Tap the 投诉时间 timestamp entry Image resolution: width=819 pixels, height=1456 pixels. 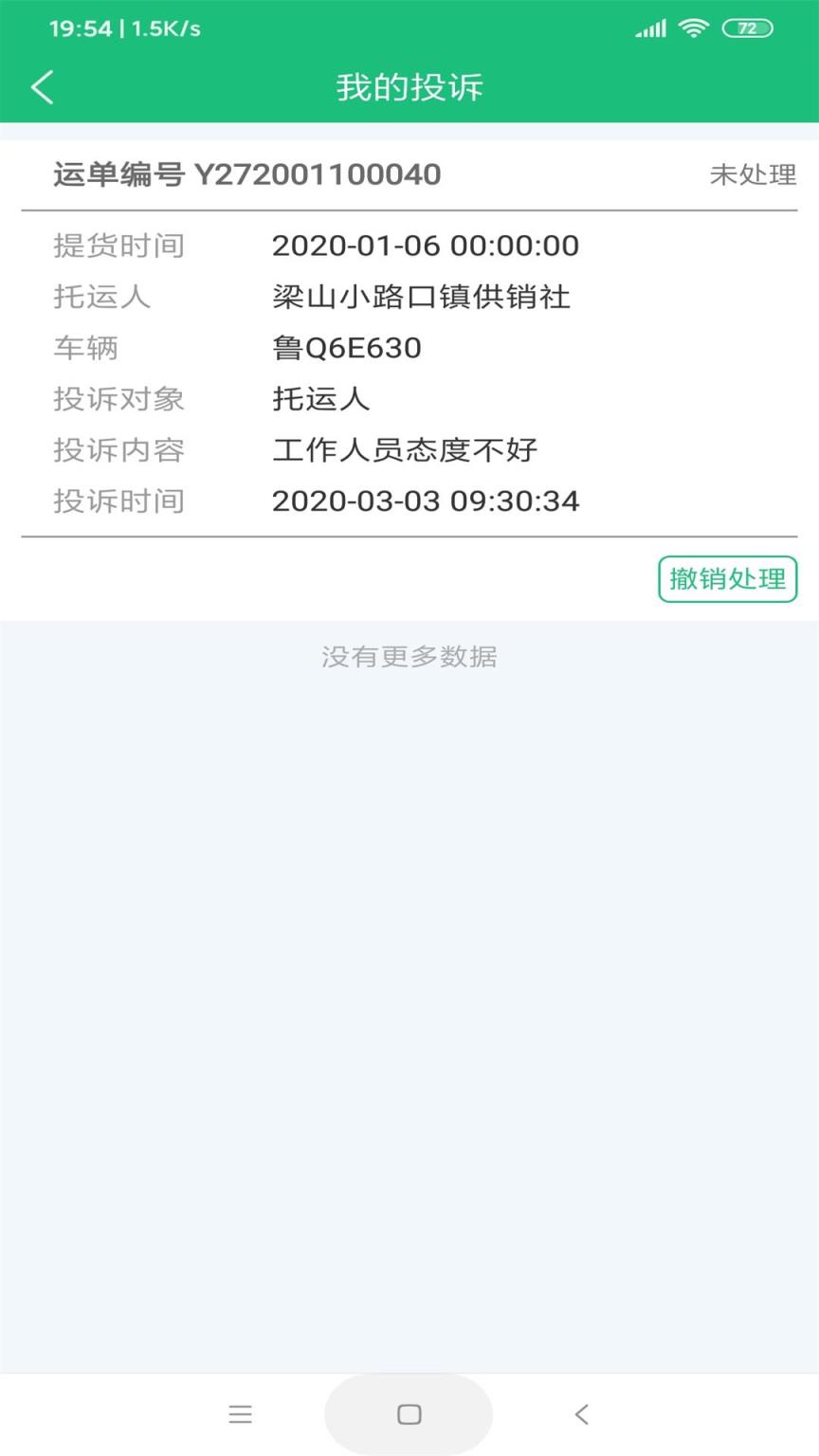tap(426, 500)
